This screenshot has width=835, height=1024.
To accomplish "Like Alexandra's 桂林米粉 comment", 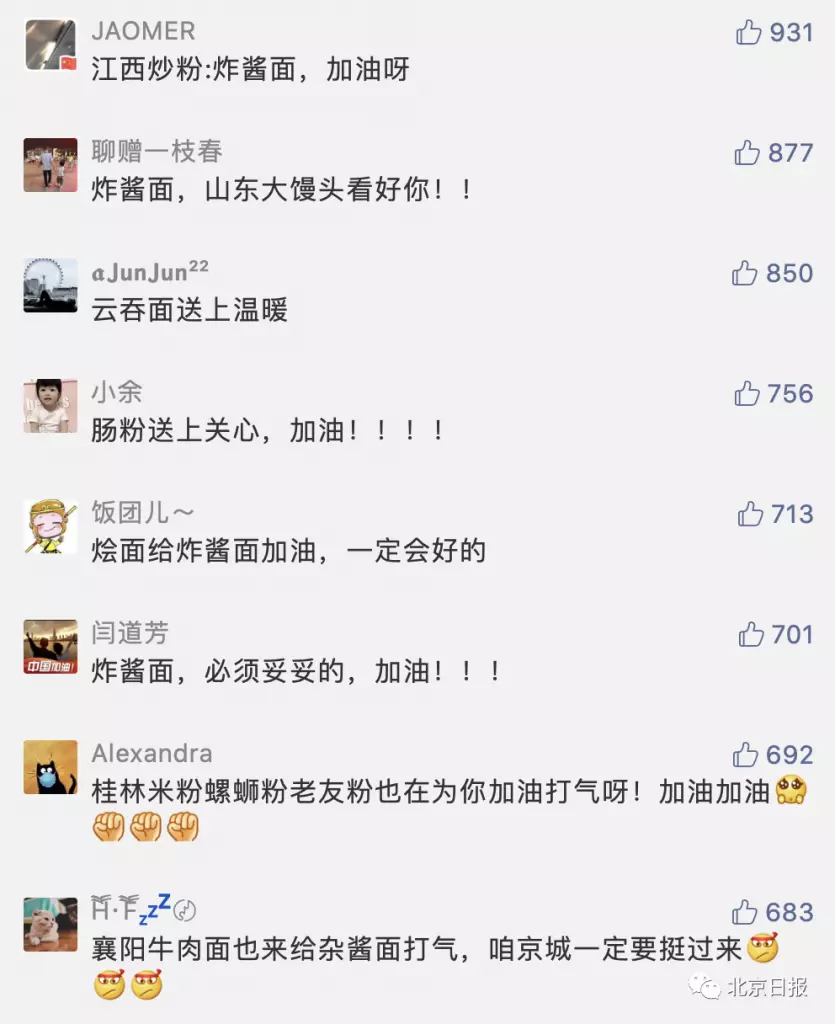I will (745, 755).
